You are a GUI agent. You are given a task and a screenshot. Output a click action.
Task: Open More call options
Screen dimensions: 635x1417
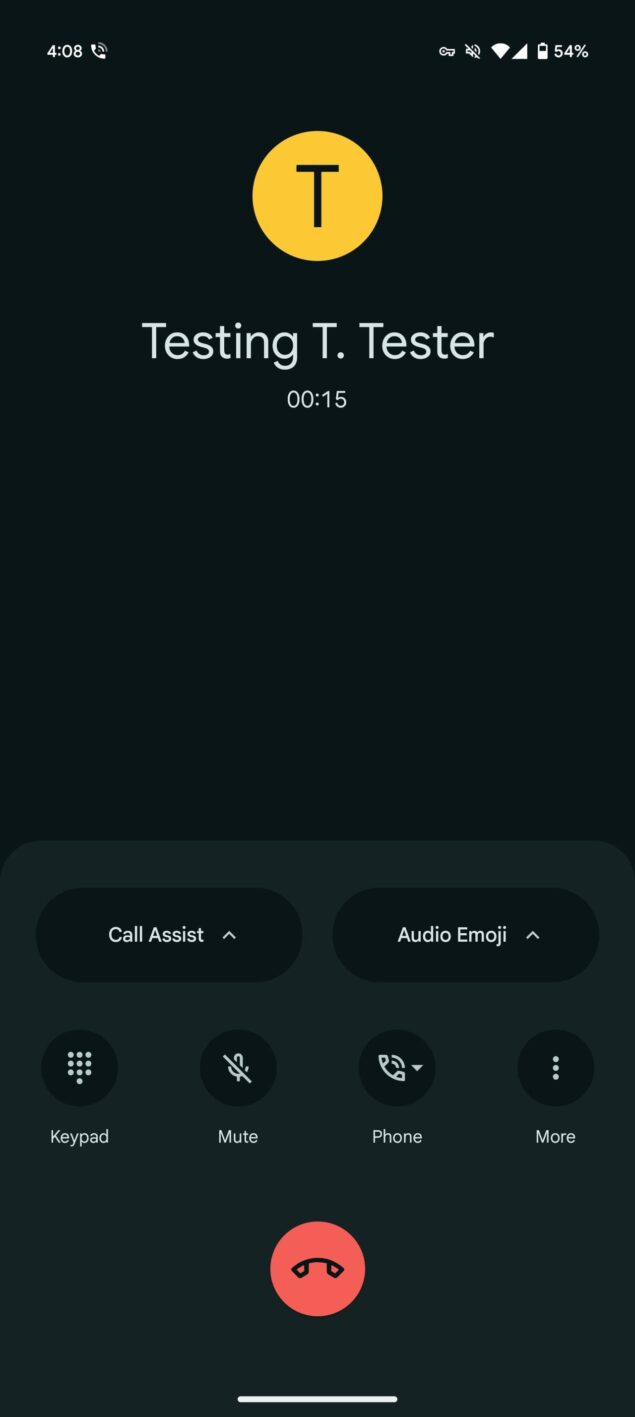click(x=555, y=1068)
